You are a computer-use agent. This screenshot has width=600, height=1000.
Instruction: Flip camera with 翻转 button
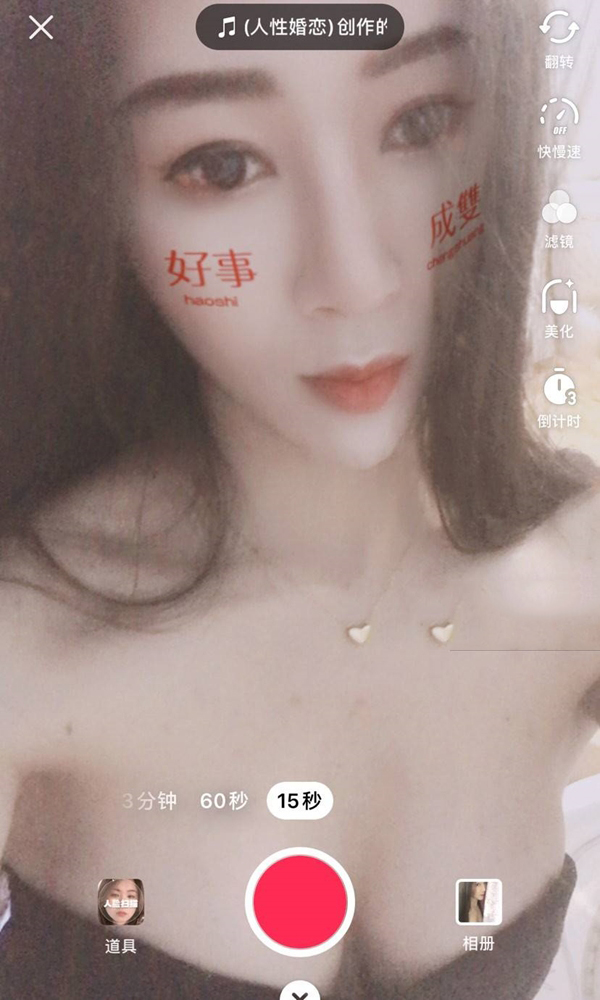coord(559,35)
